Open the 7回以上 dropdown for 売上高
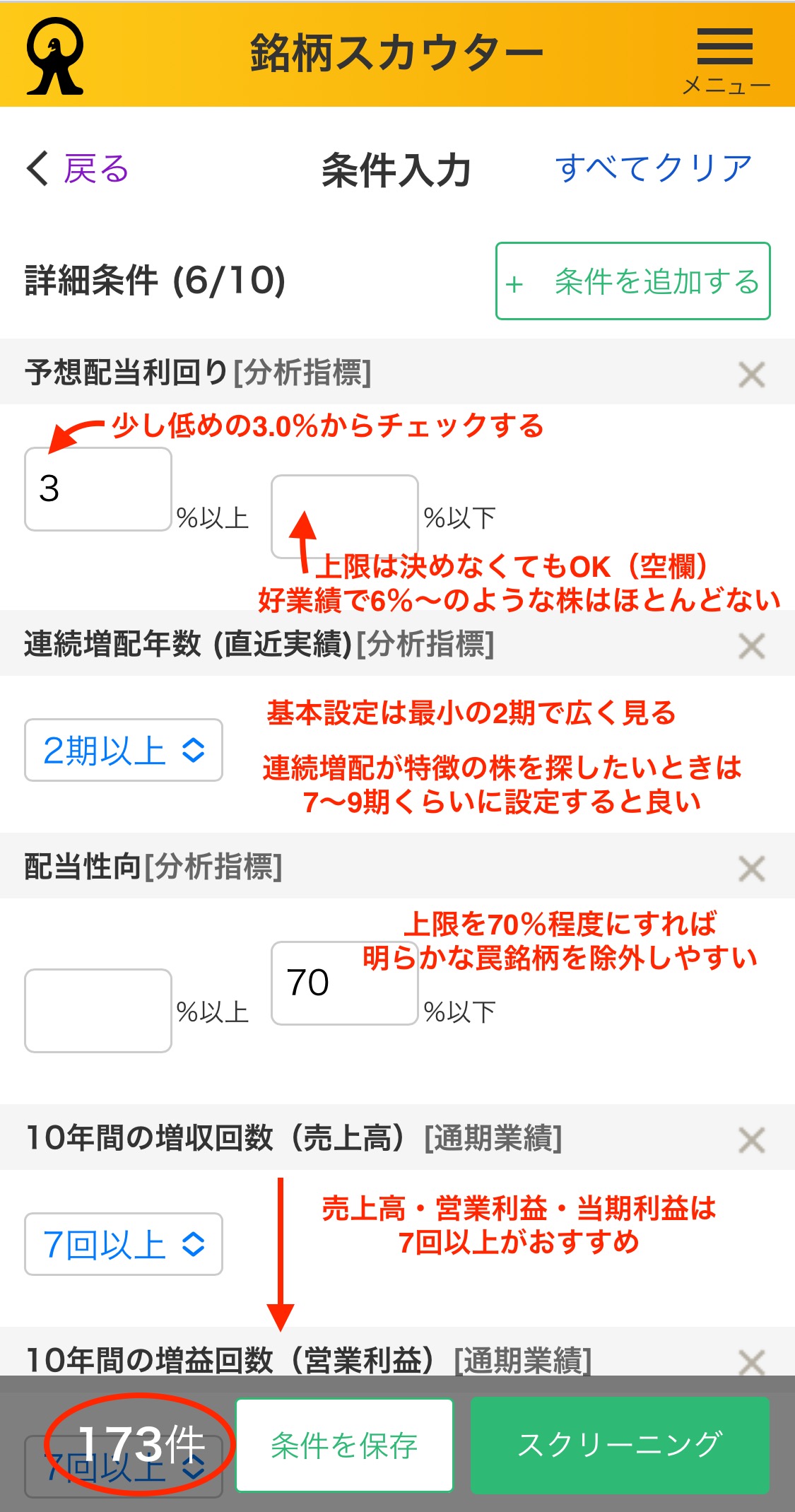 click(x=124, y=1244)
